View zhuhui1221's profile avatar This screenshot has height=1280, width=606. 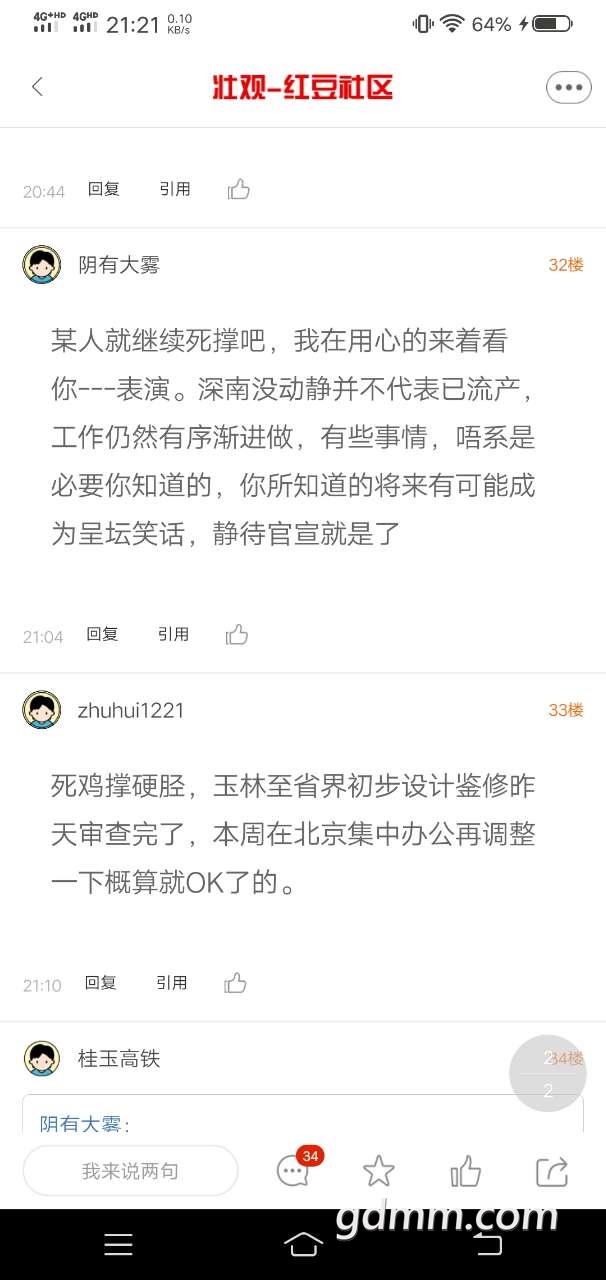(41, 710)
